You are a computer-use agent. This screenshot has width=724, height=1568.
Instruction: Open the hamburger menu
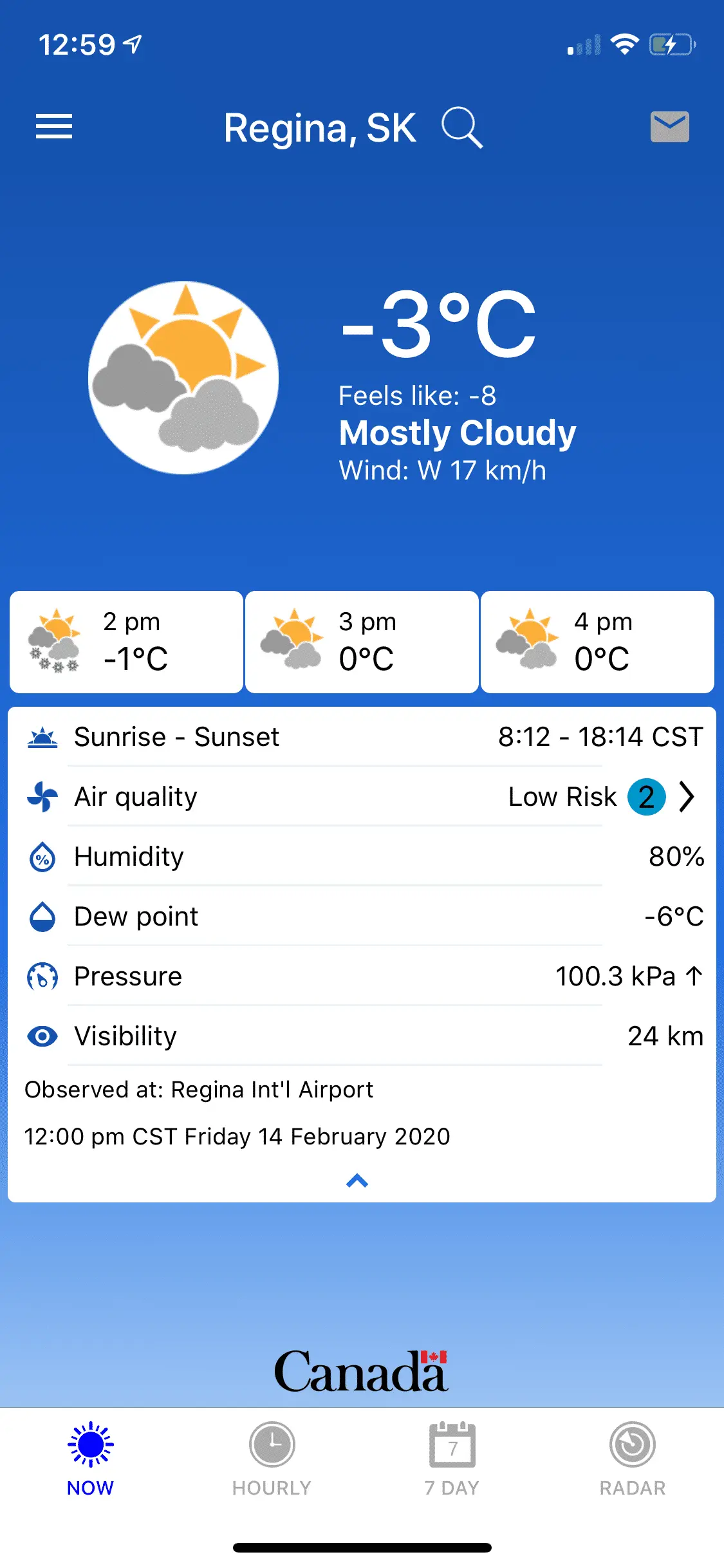point(54,126)
